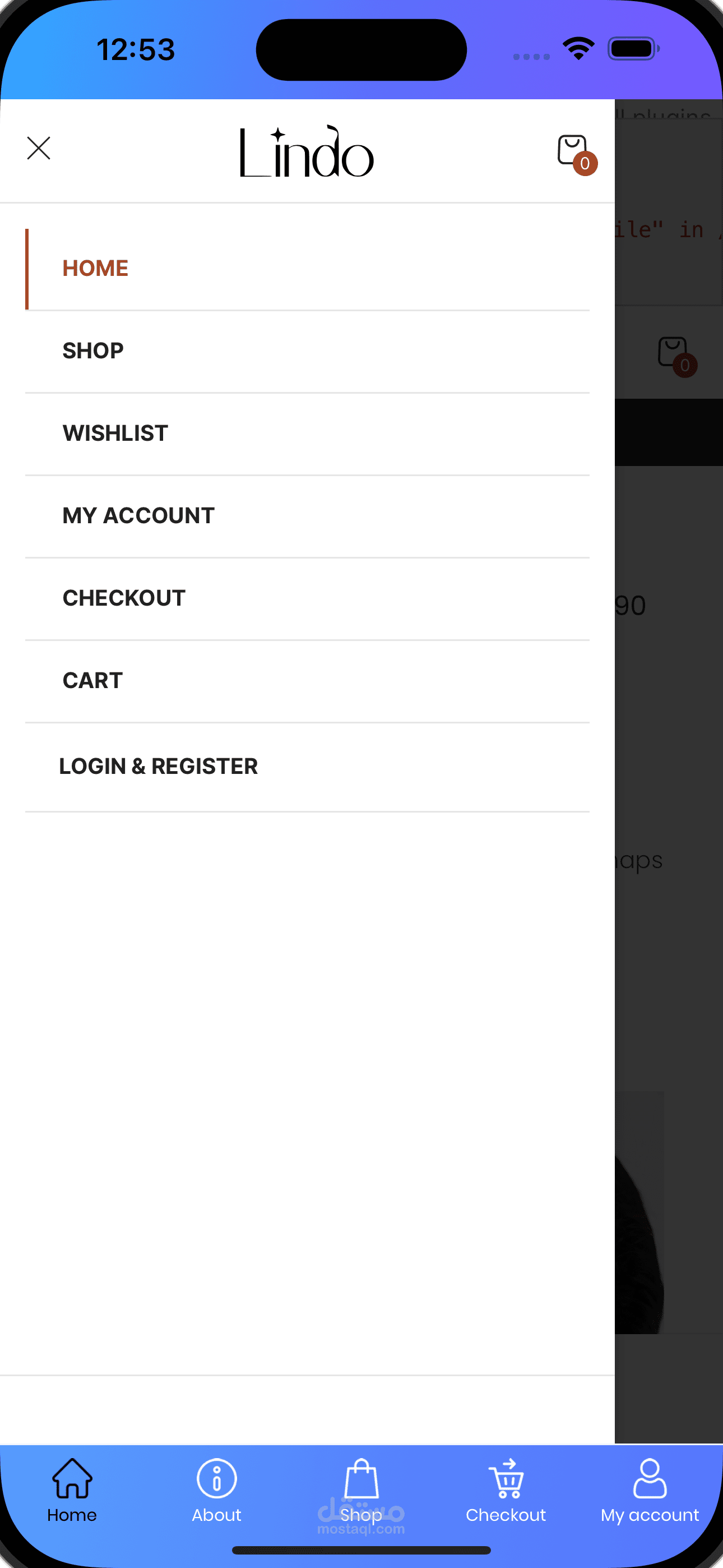Open the SHOP menu item
This screenshot has width=723, height=1568.
pyautogui.click(x=93, y=351)
